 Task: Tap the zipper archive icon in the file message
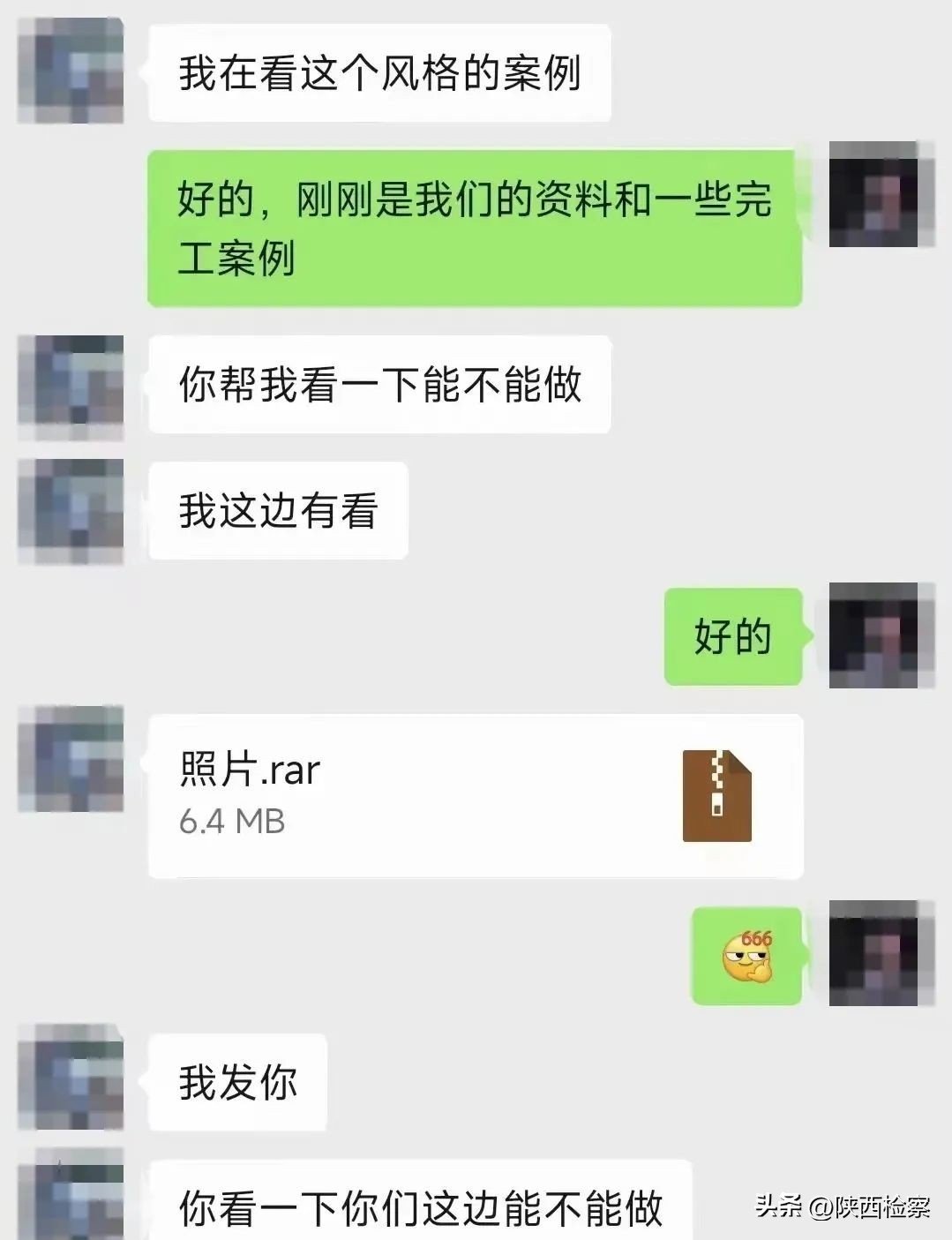(718, 794)
